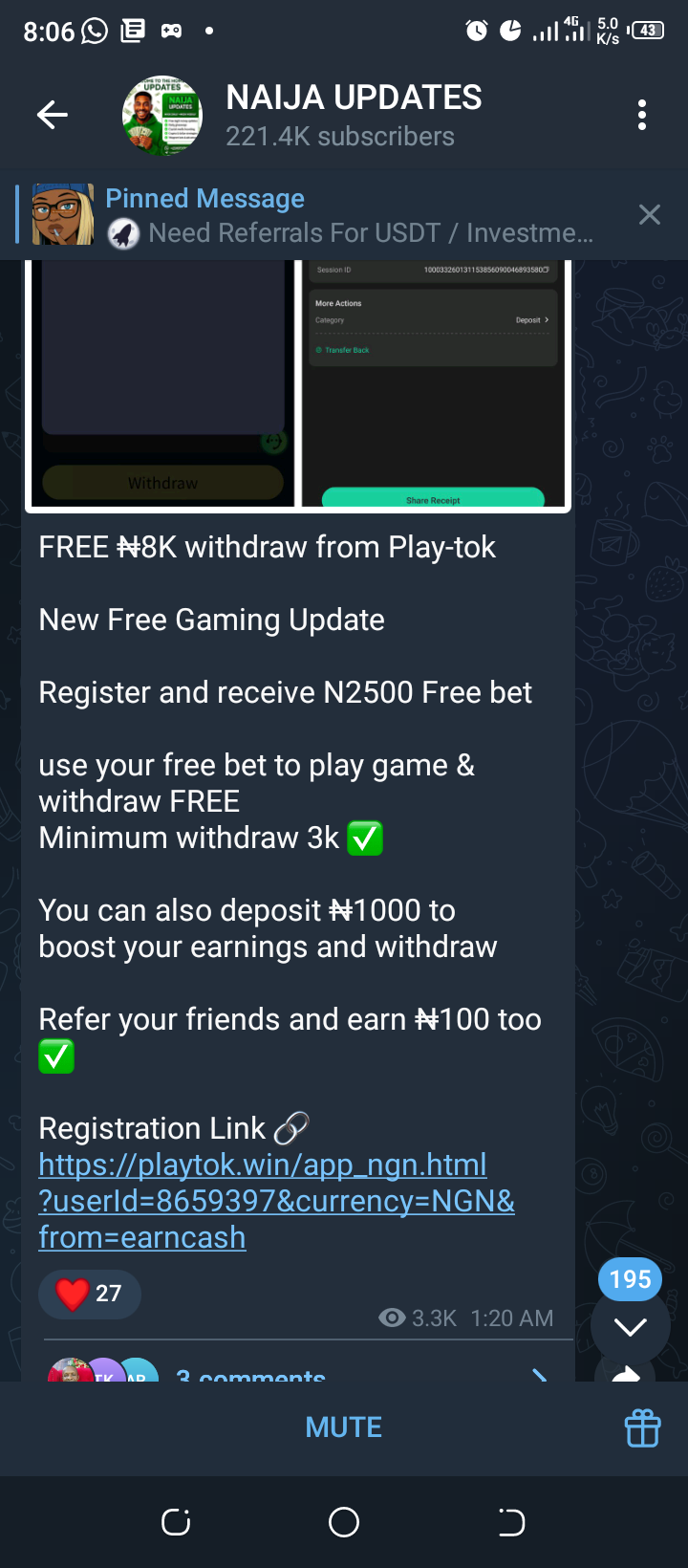Jump to latest with the down arrow

point(631,1326)
